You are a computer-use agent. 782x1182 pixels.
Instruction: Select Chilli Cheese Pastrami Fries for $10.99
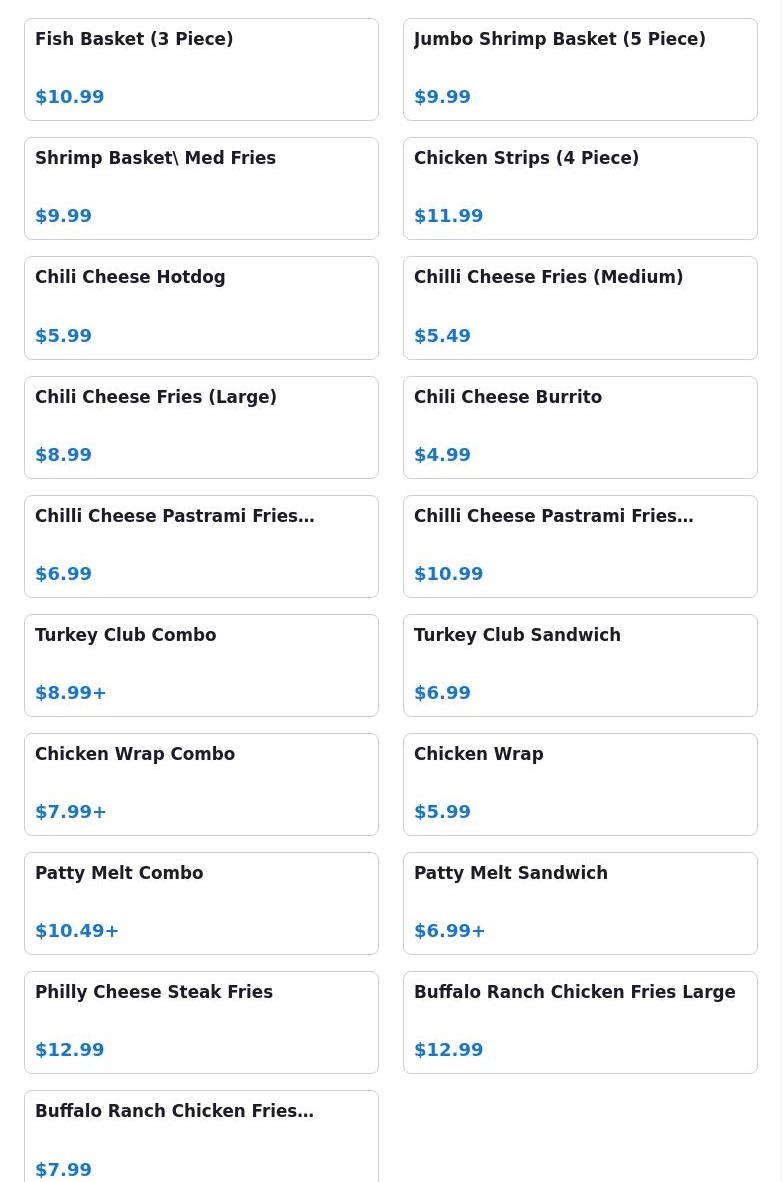[x=580, y=546]
